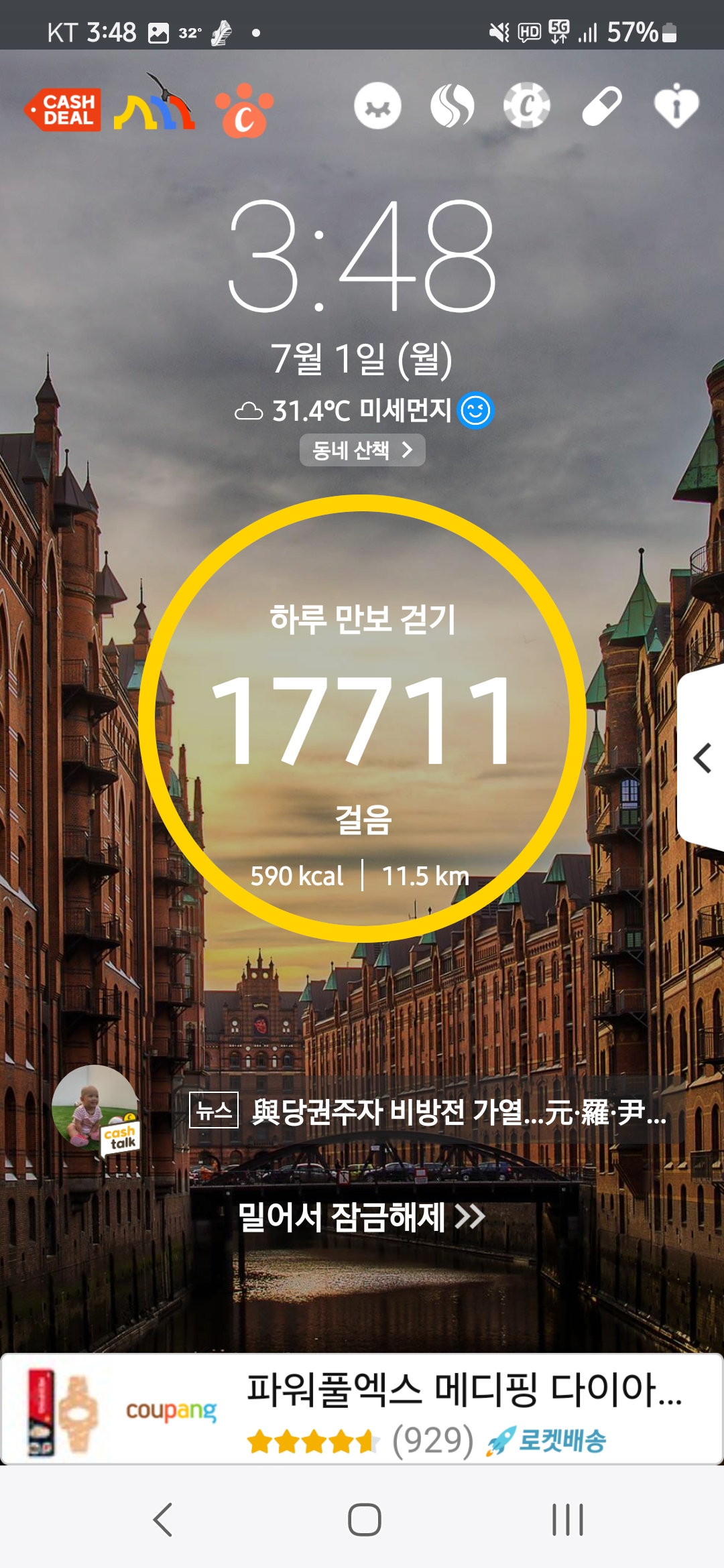
Task: Open the 하루 만보 걷기 step counter circle
Action: (x=362, y=718)
